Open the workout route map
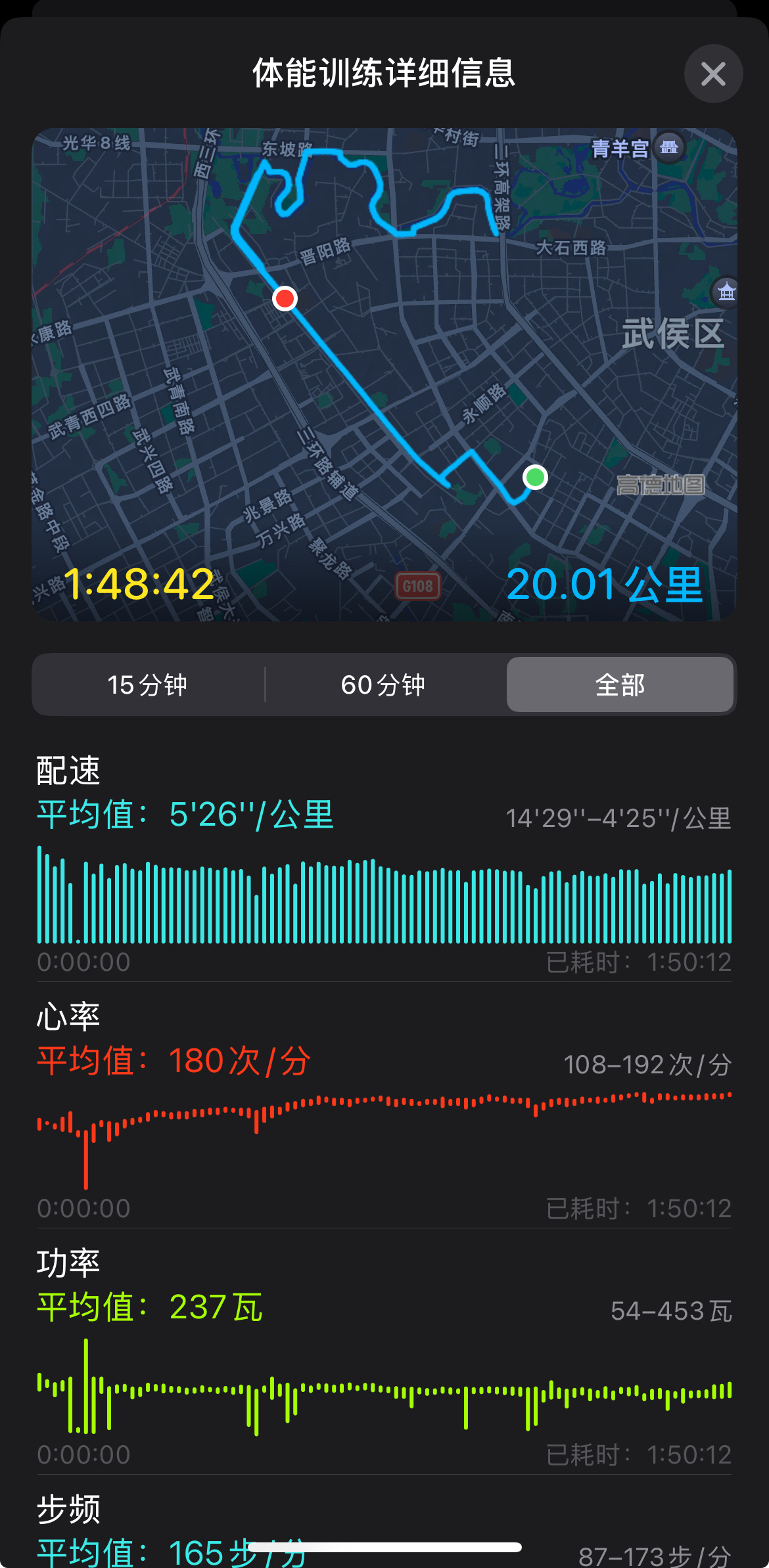 pyautogui.click(x=384, y=374)
